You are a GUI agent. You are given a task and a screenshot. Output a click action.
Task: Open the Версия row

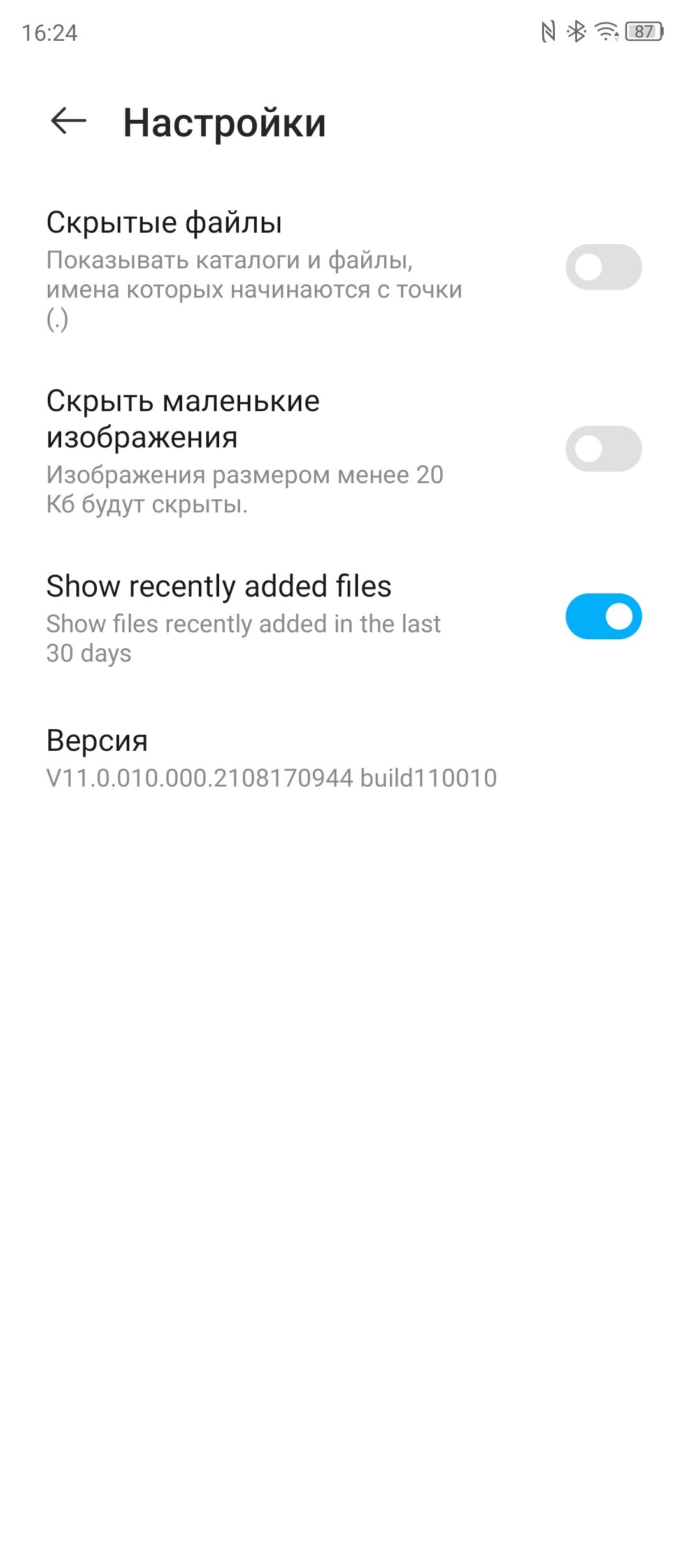344,759
